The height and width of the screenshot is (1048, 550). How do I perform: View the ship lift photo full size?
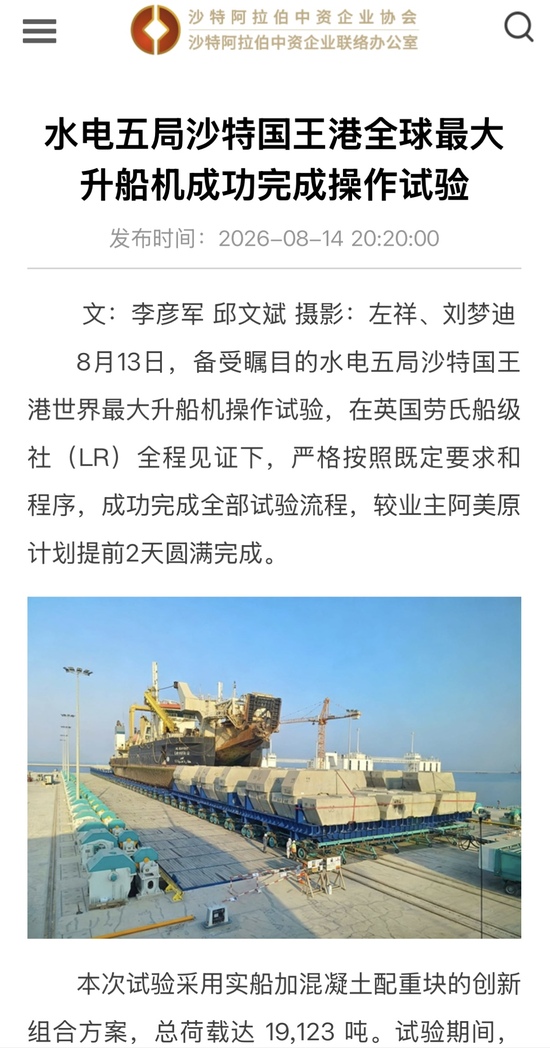tap(274, 767)
